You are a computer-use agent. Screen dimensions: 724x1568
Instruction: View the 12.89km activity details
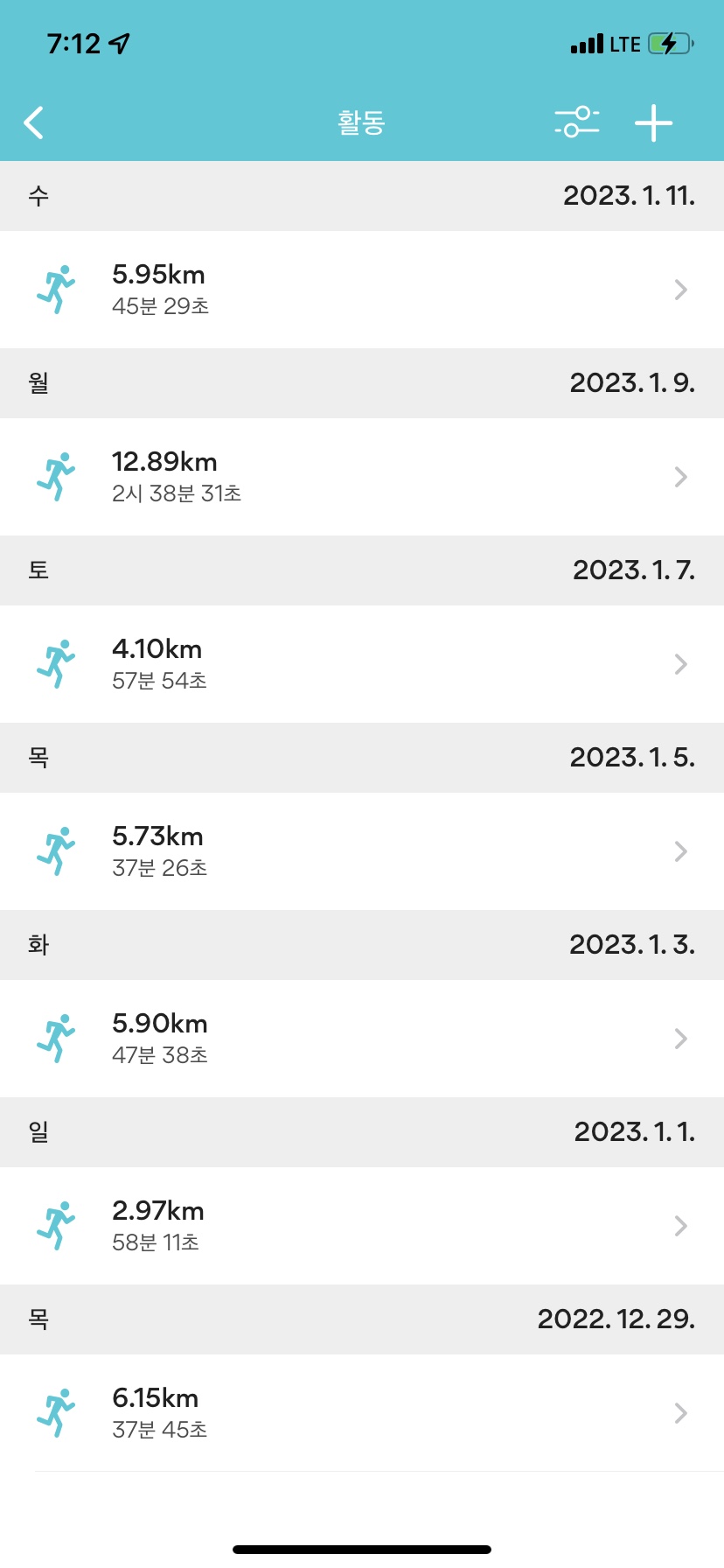click(x=362, y=477)
